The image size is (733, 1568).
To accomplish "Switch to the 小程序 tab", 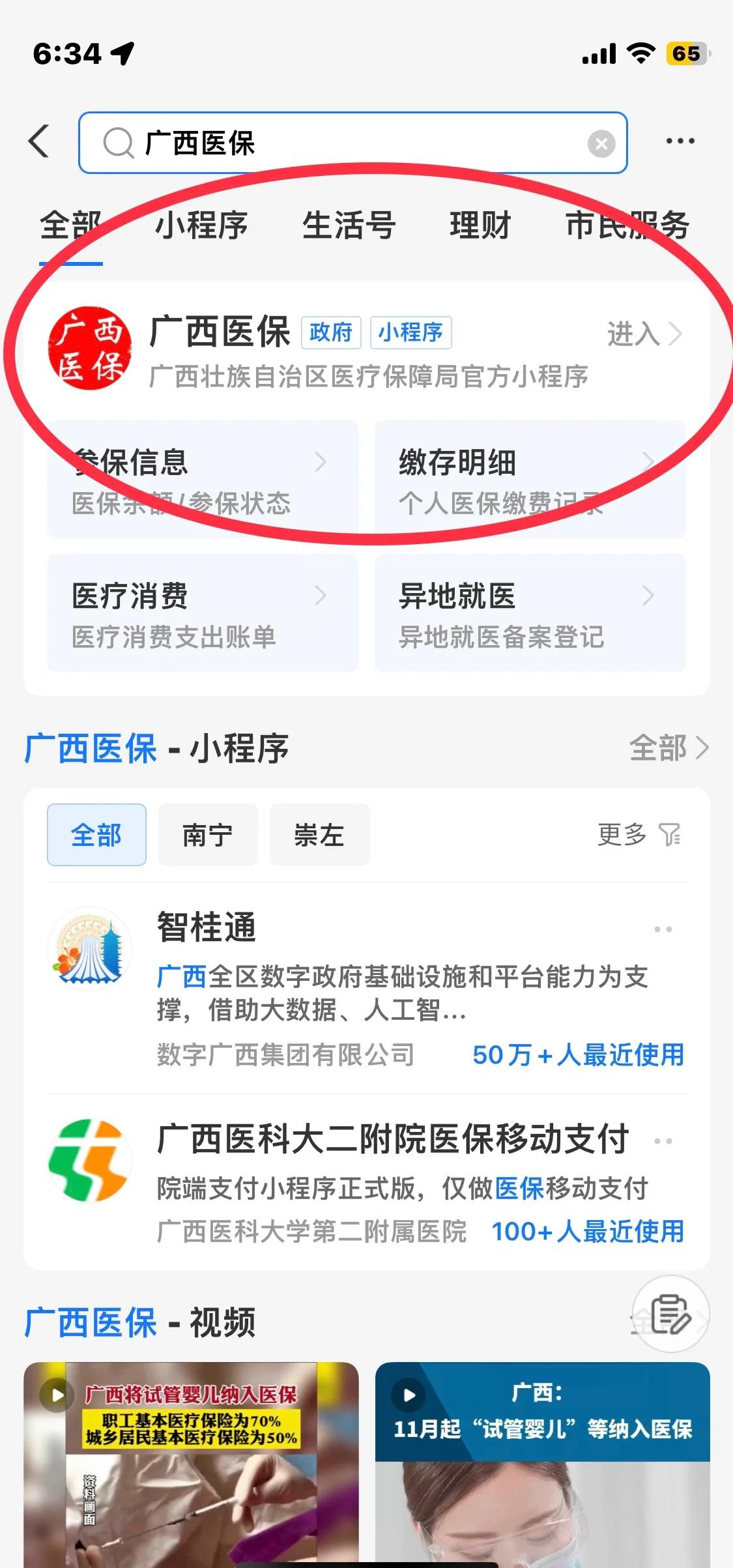I will point(203,225).
